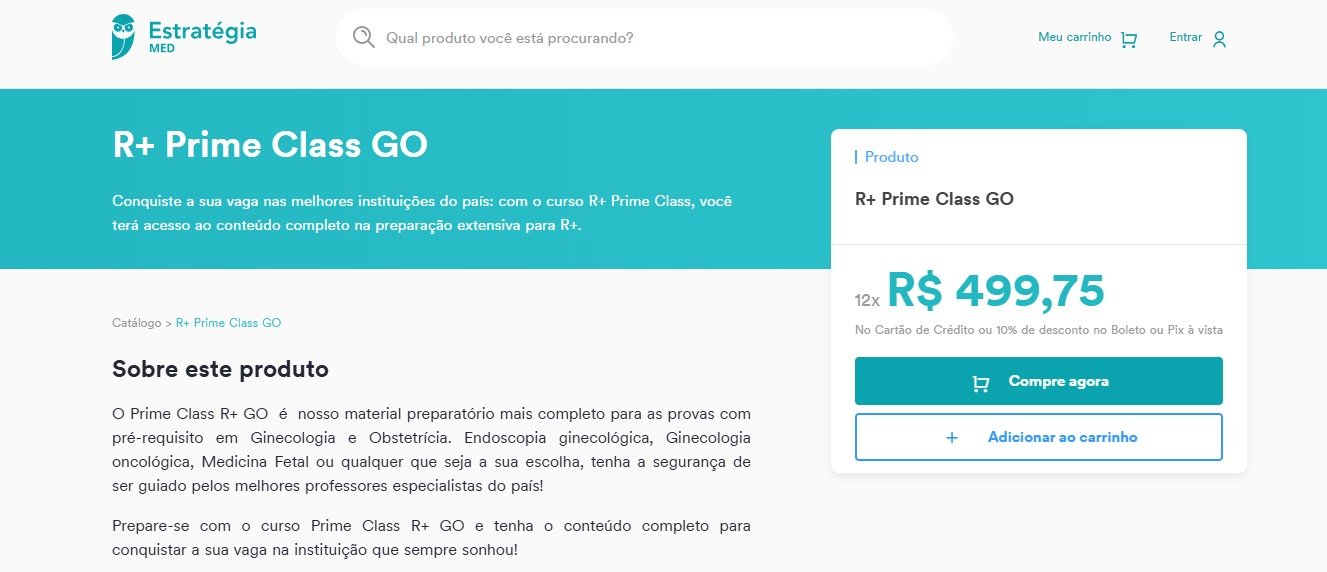
Task: Tap Entrar to sign in
Action: [1197, 38]
